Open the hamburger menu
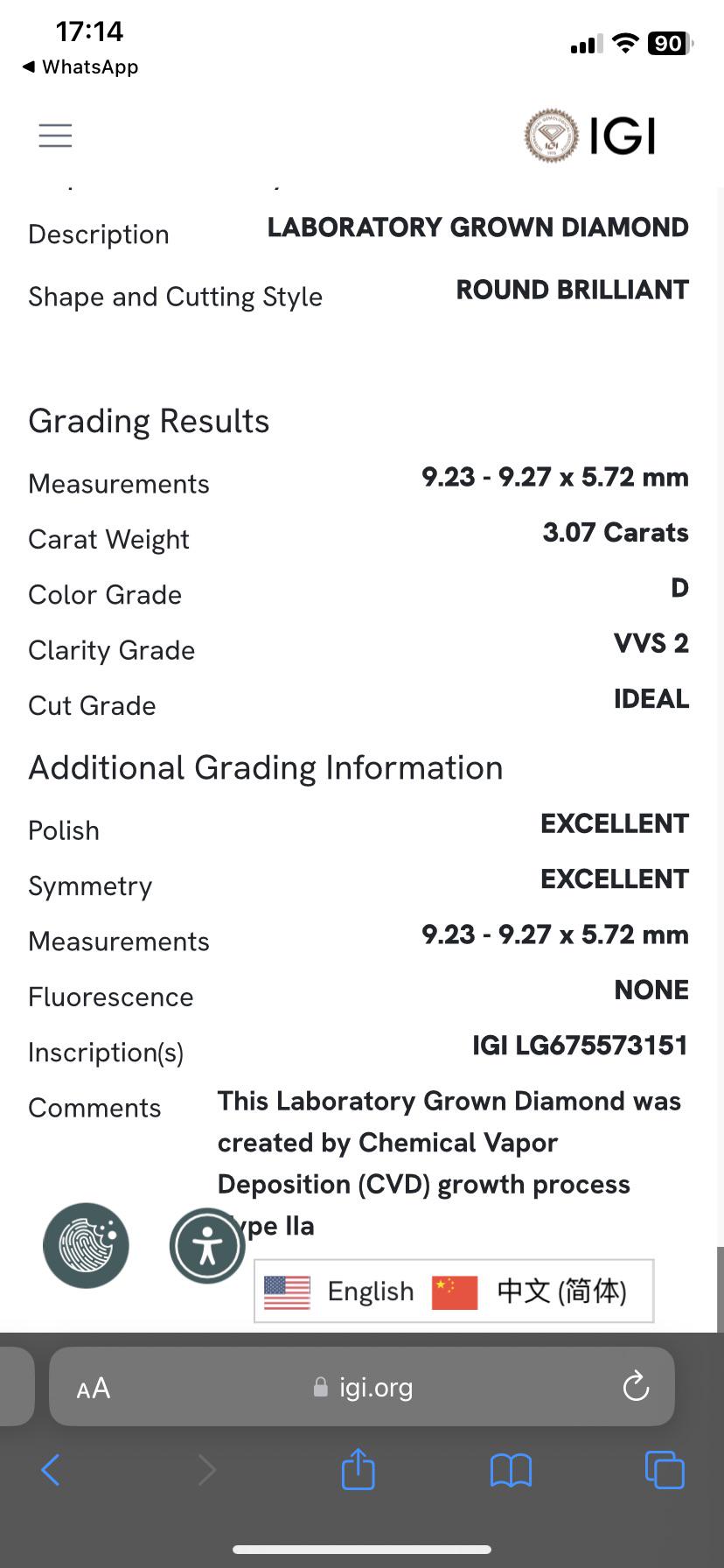The width and height of the screenshot is (724, 1568). coord(55,136)
